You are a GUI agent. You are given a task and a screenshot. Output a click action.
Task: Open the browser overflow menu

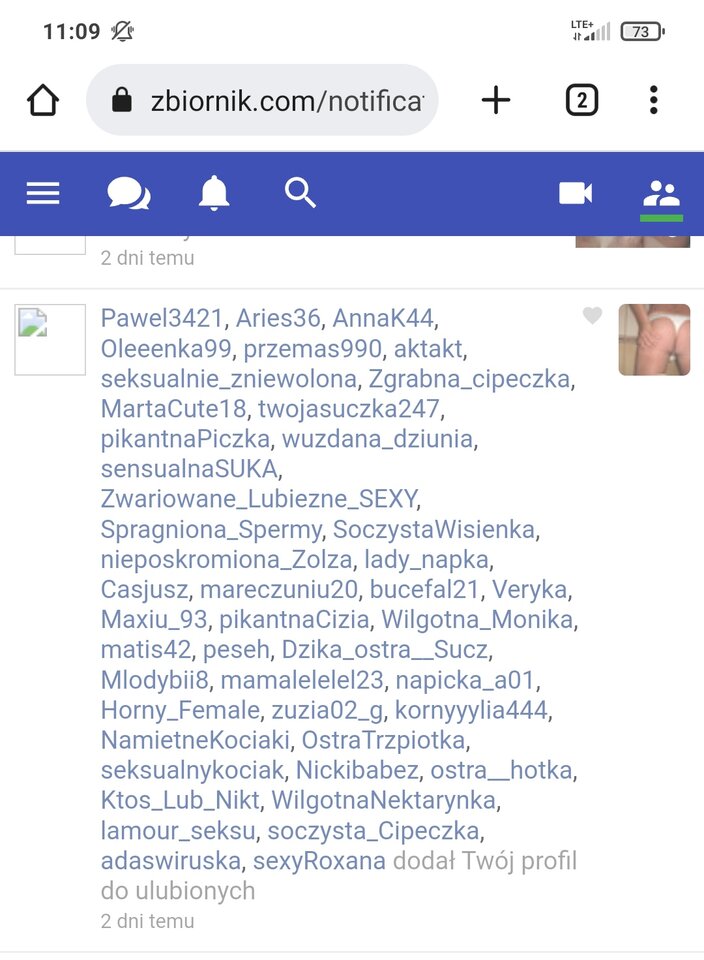pos(653,100)
